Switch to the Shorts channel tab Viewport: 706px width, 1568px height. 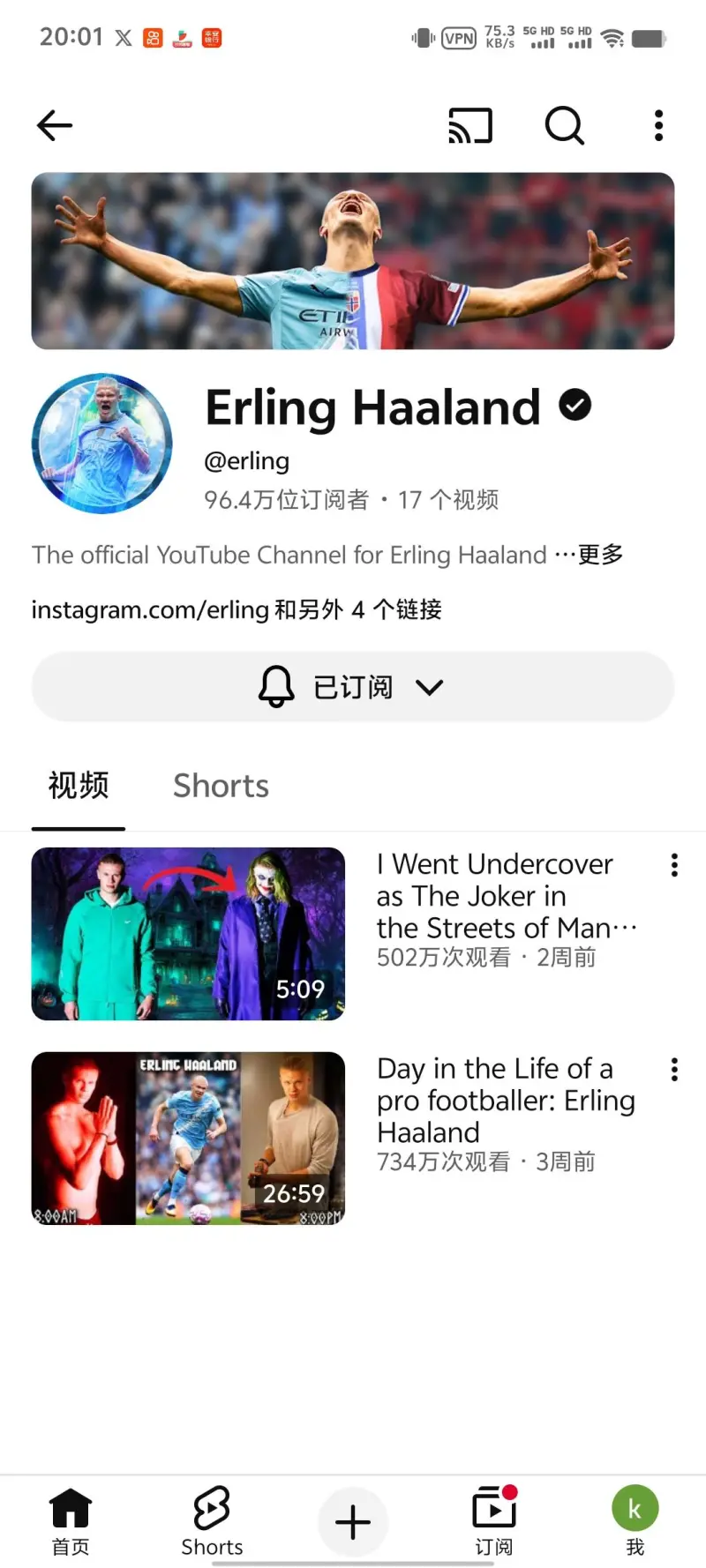tap(221, 786)
